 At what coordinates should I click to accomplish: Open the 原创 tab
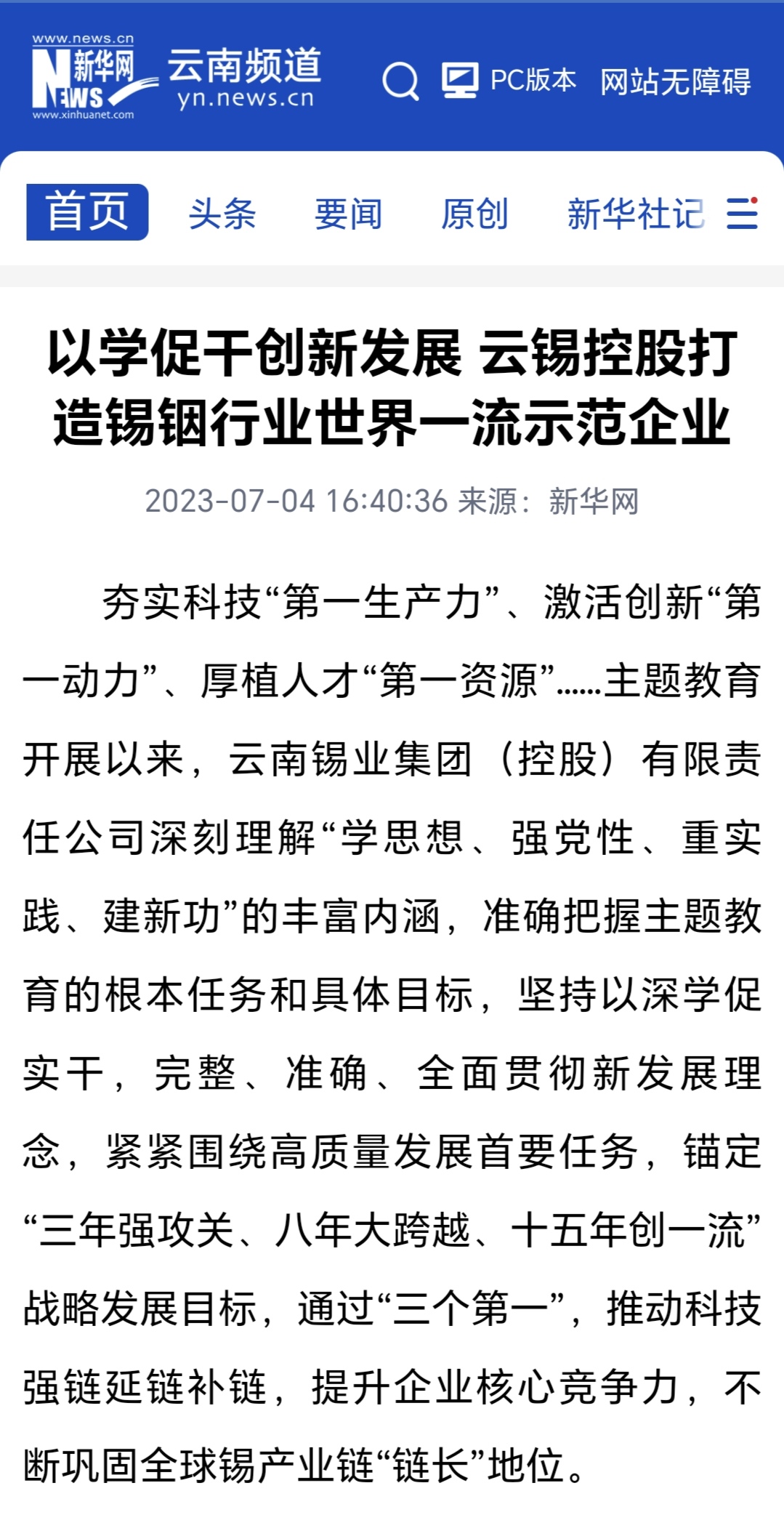[474, 214]
